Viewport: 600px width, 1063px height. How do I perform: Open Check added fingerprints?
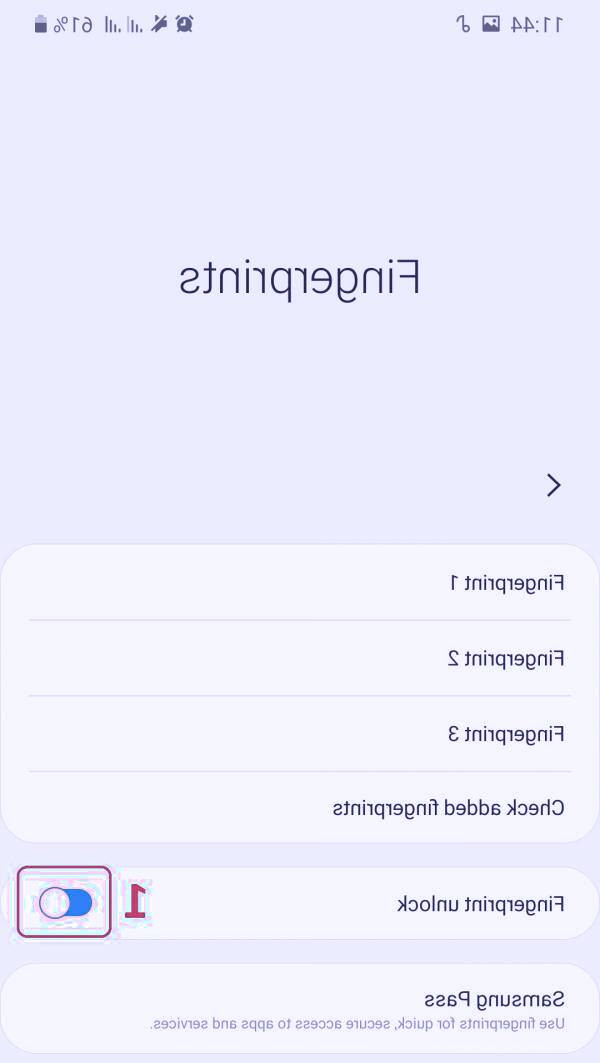(300, 808)
